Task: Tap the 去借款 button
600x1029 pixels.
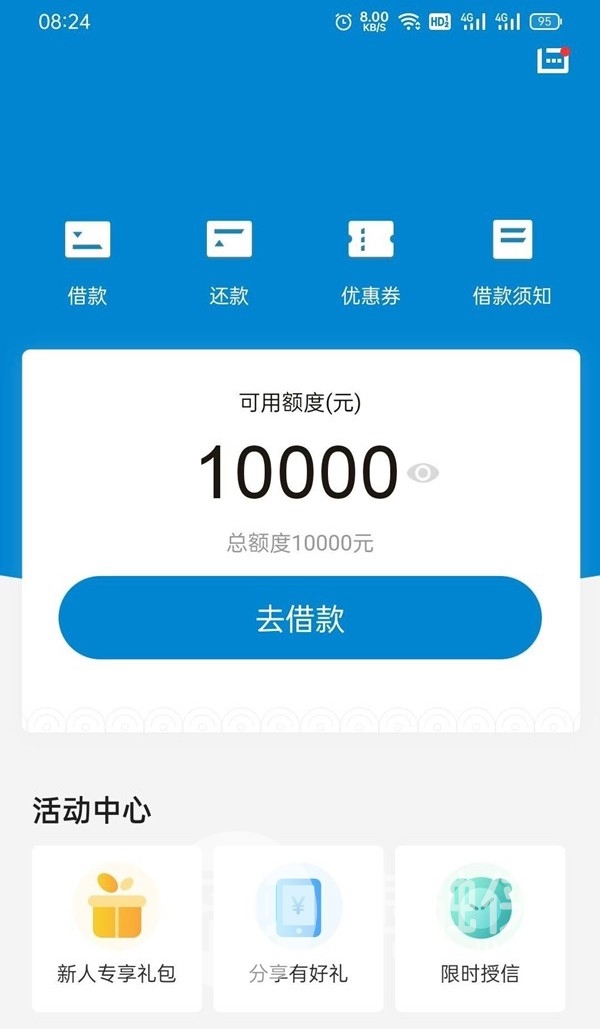Action: click(300, 618)
